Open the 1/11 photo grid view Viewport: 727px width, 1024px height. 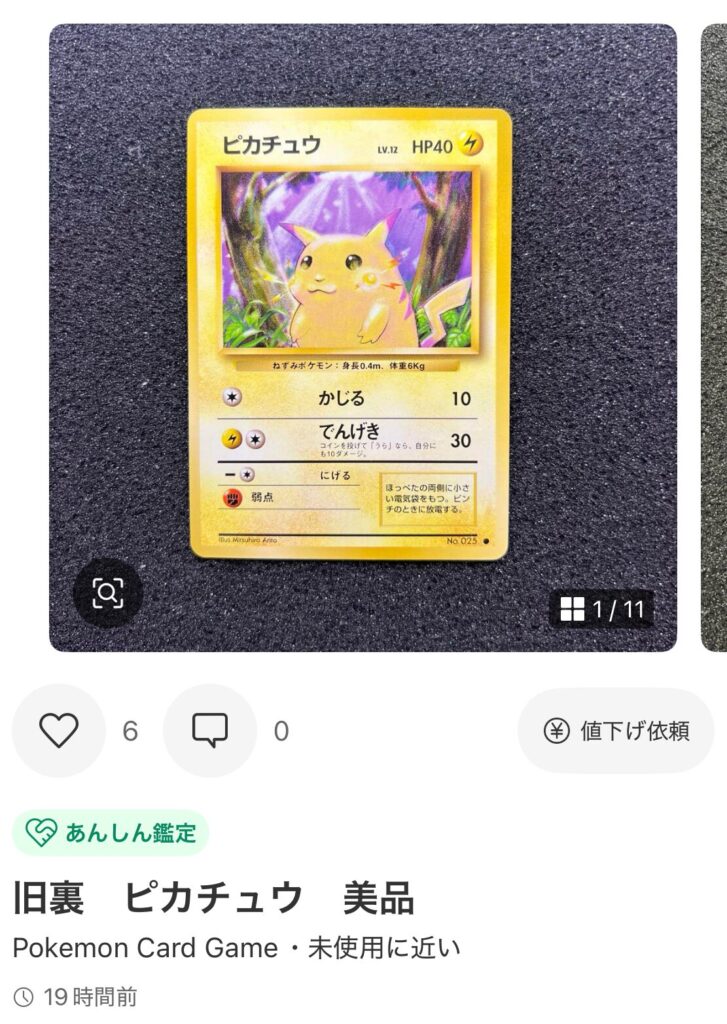pos(602,609)
